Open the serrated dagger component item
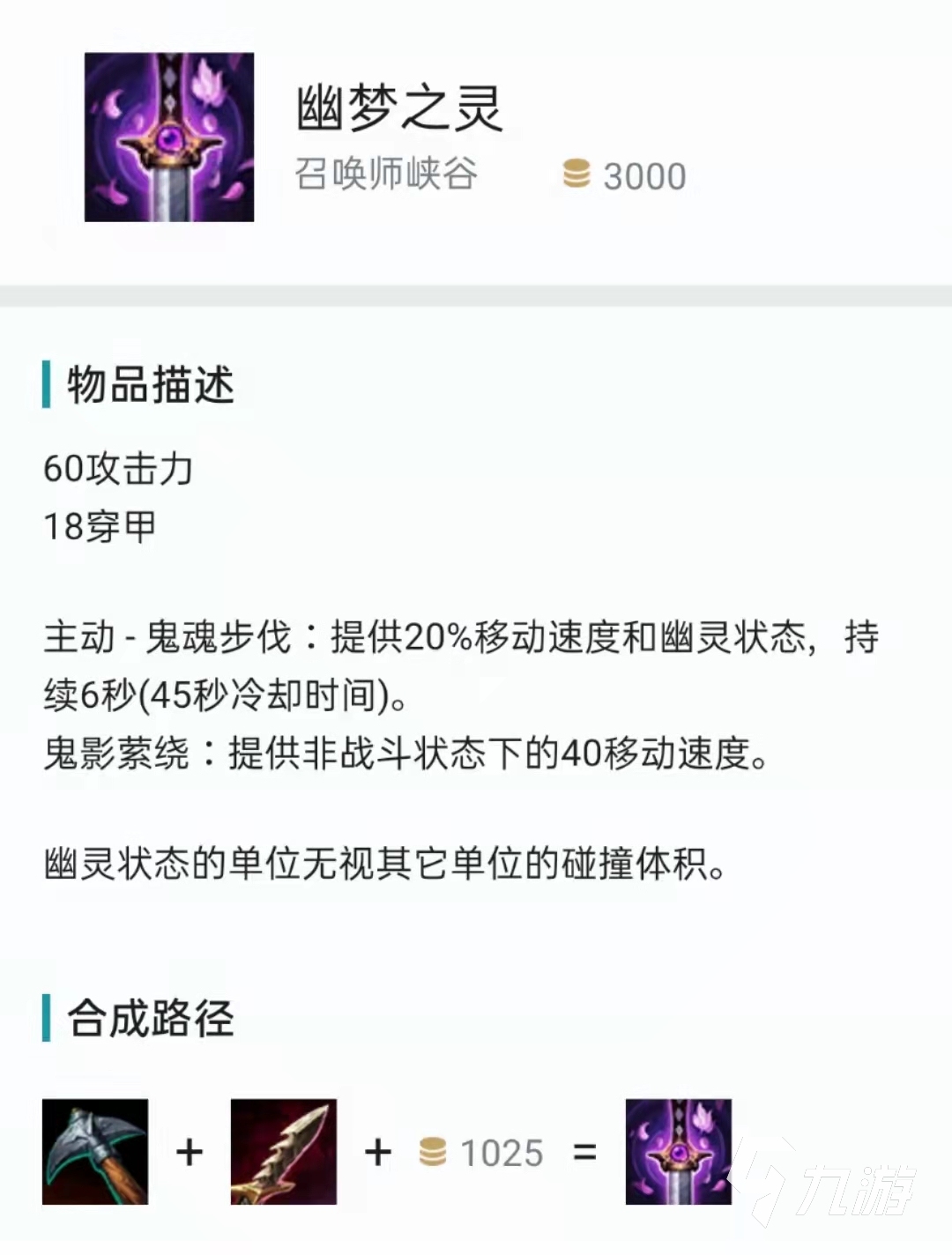The height and width of the screenshot is (1255, 952). point(284,1151)
